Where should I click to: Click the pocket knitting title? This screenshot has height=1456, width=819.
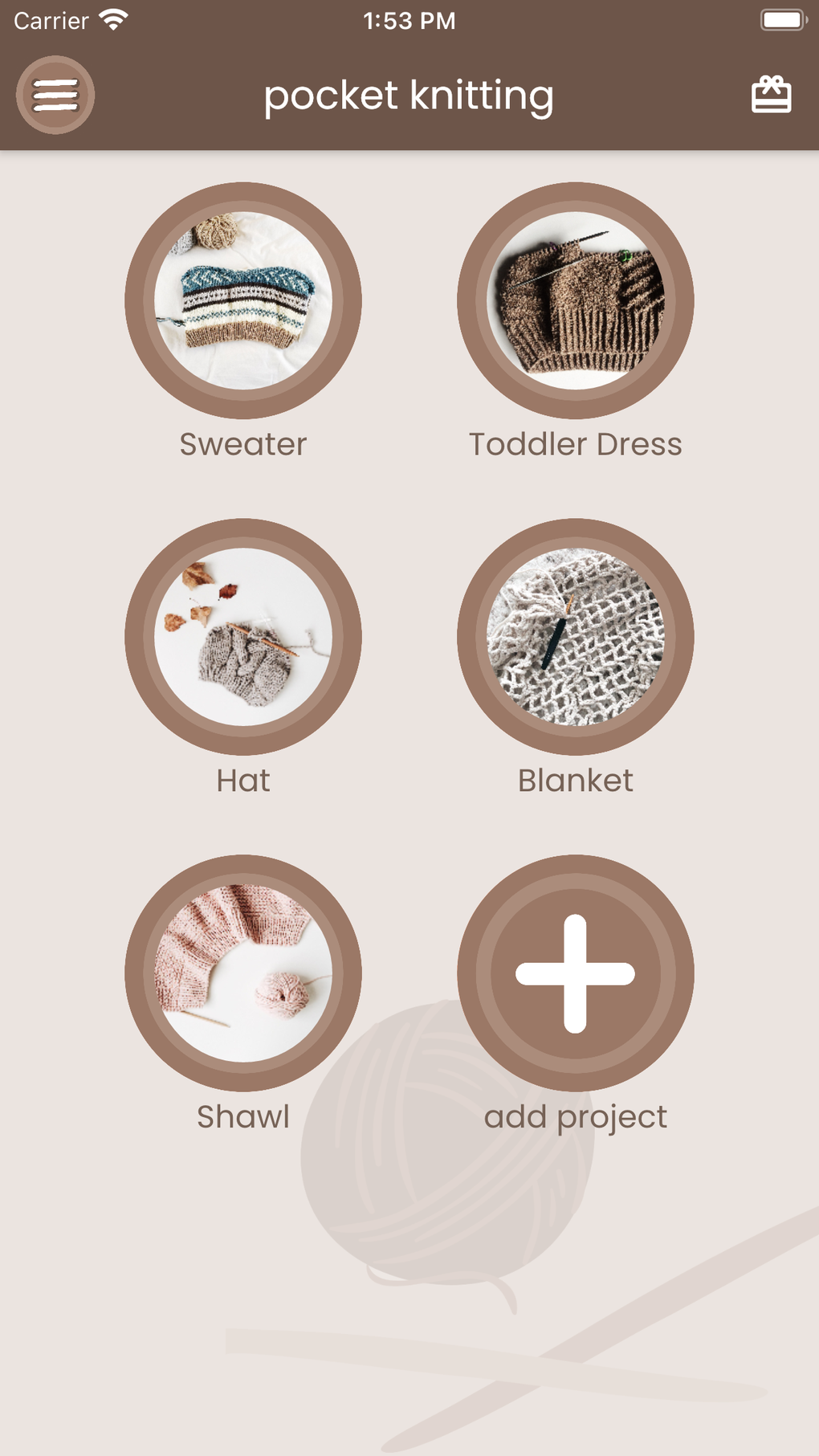[x=409, y=96]
